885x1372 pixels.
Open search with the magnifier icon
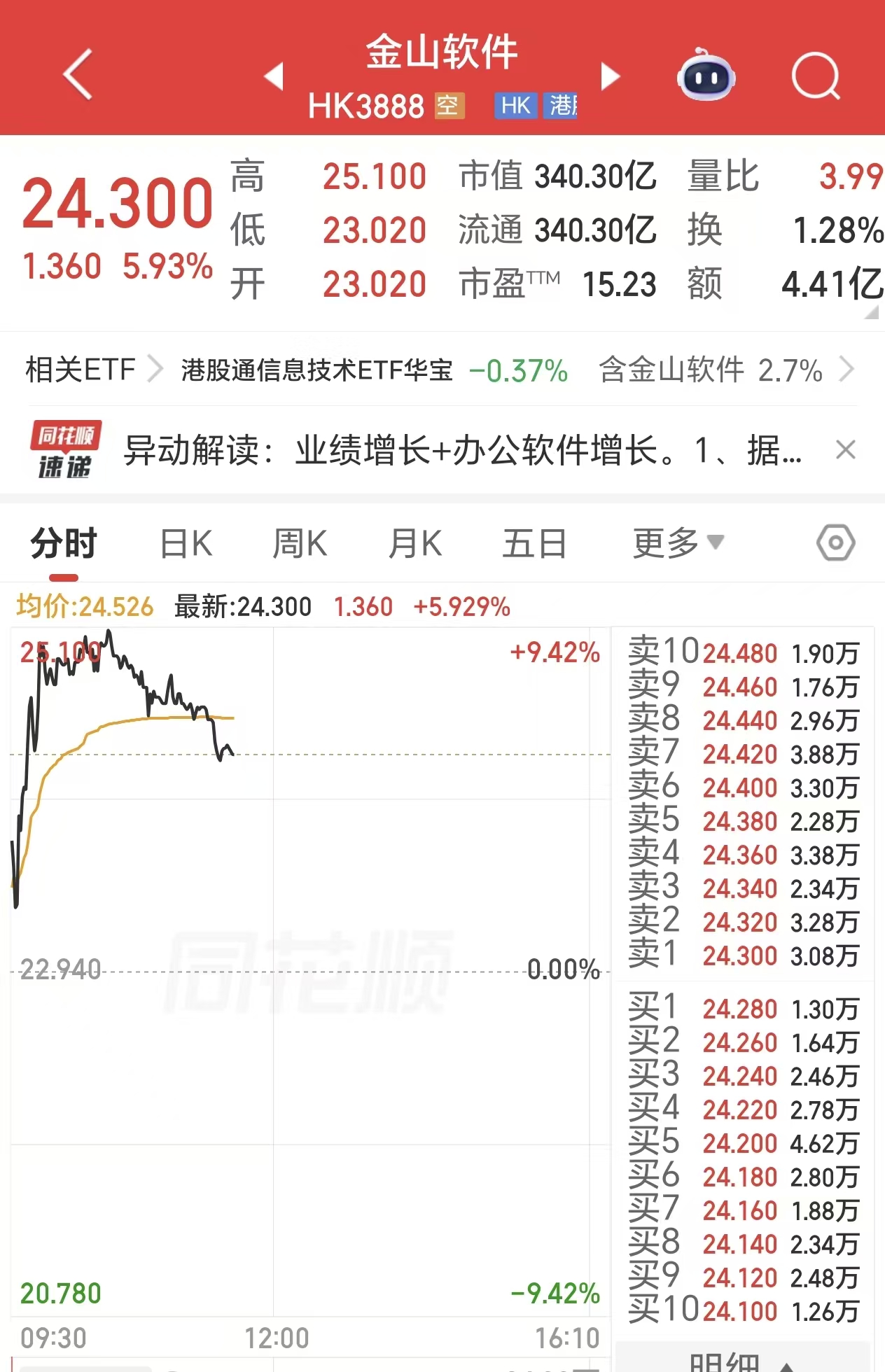tap(815, 76)
